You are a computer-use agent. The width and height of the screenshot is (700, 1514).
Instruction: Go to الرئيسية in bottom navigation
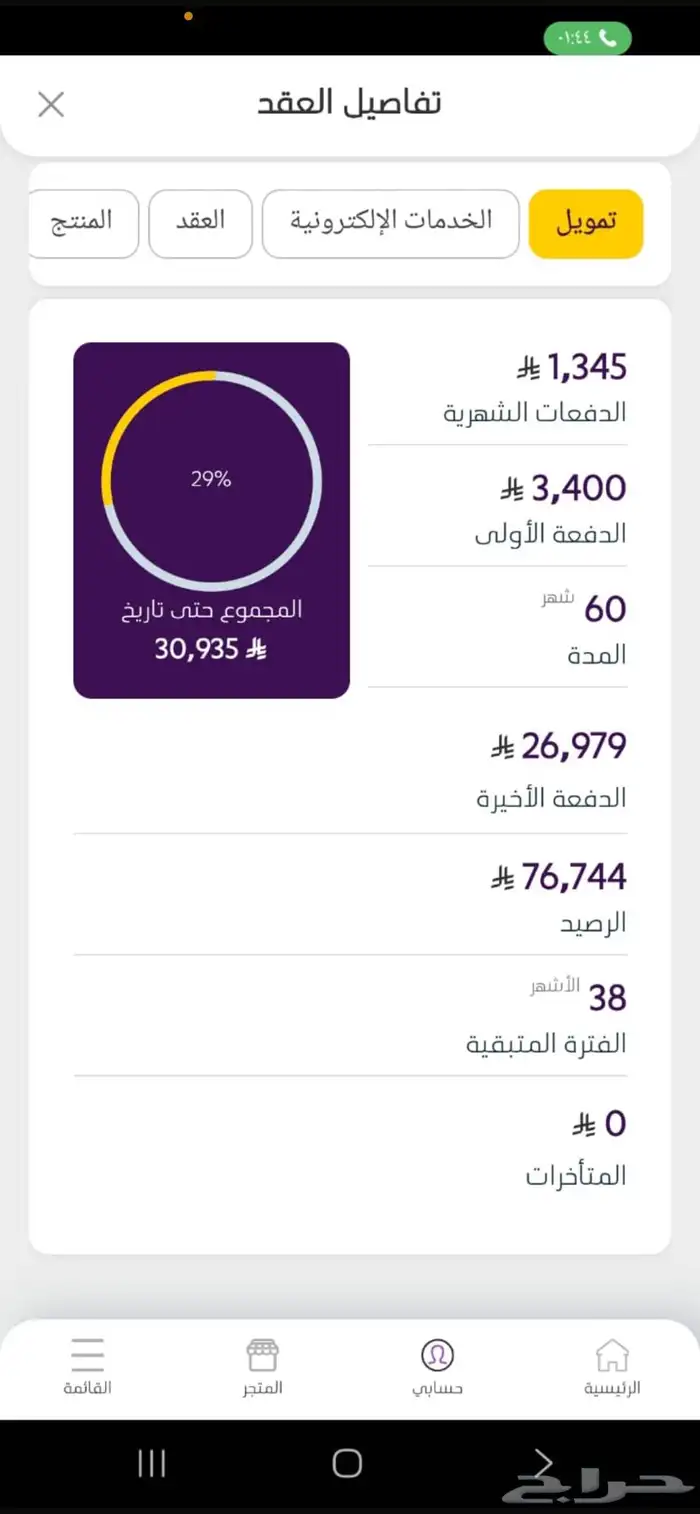(612, 1368)
